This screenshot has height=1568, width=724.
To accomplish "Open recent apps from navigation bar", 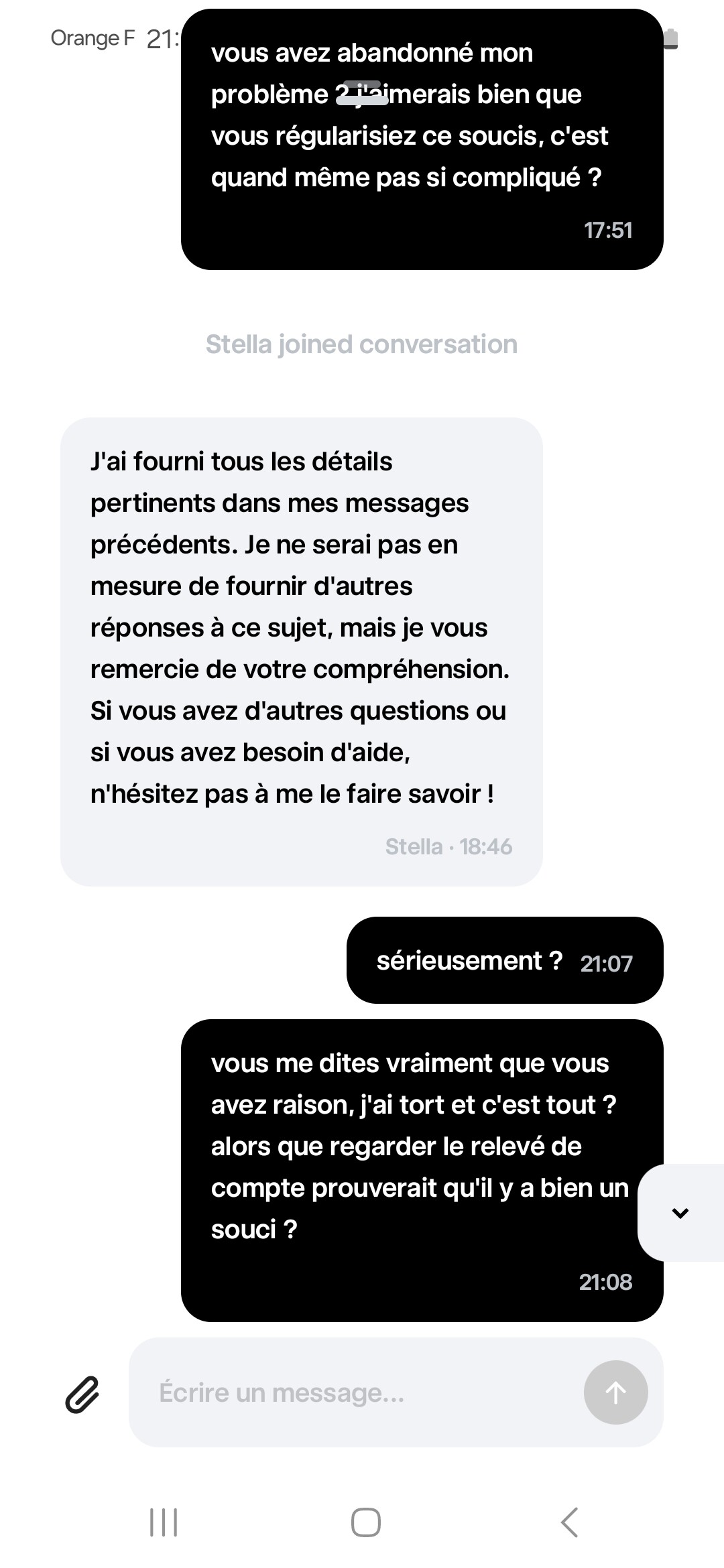I will [164, 1522].
